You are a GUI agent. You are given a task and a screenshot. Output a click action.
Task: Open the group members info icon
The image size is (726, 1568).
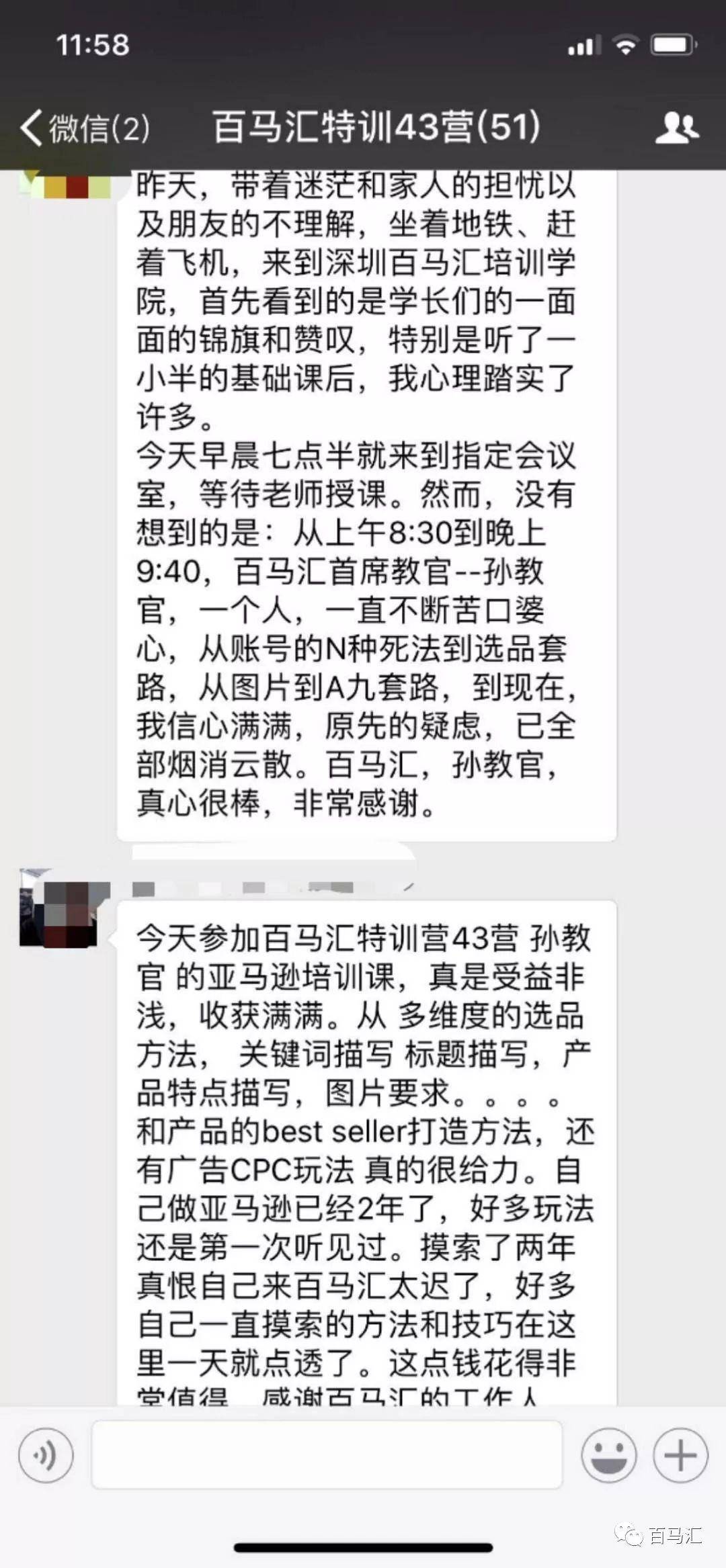[676, 128]
